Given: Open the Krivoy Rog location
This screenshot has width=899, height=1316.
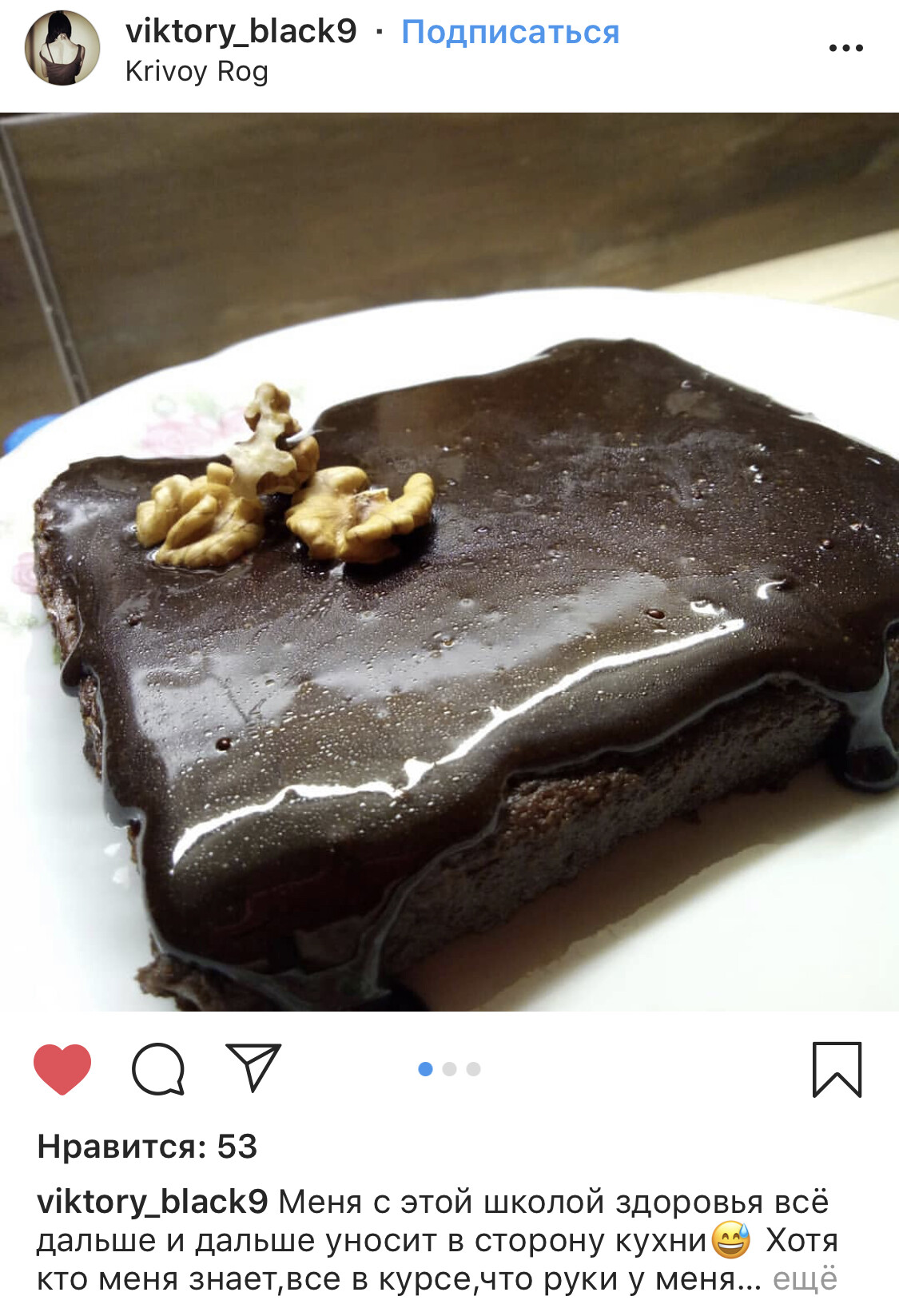Looking at the screenshot, I should point(197,72).
